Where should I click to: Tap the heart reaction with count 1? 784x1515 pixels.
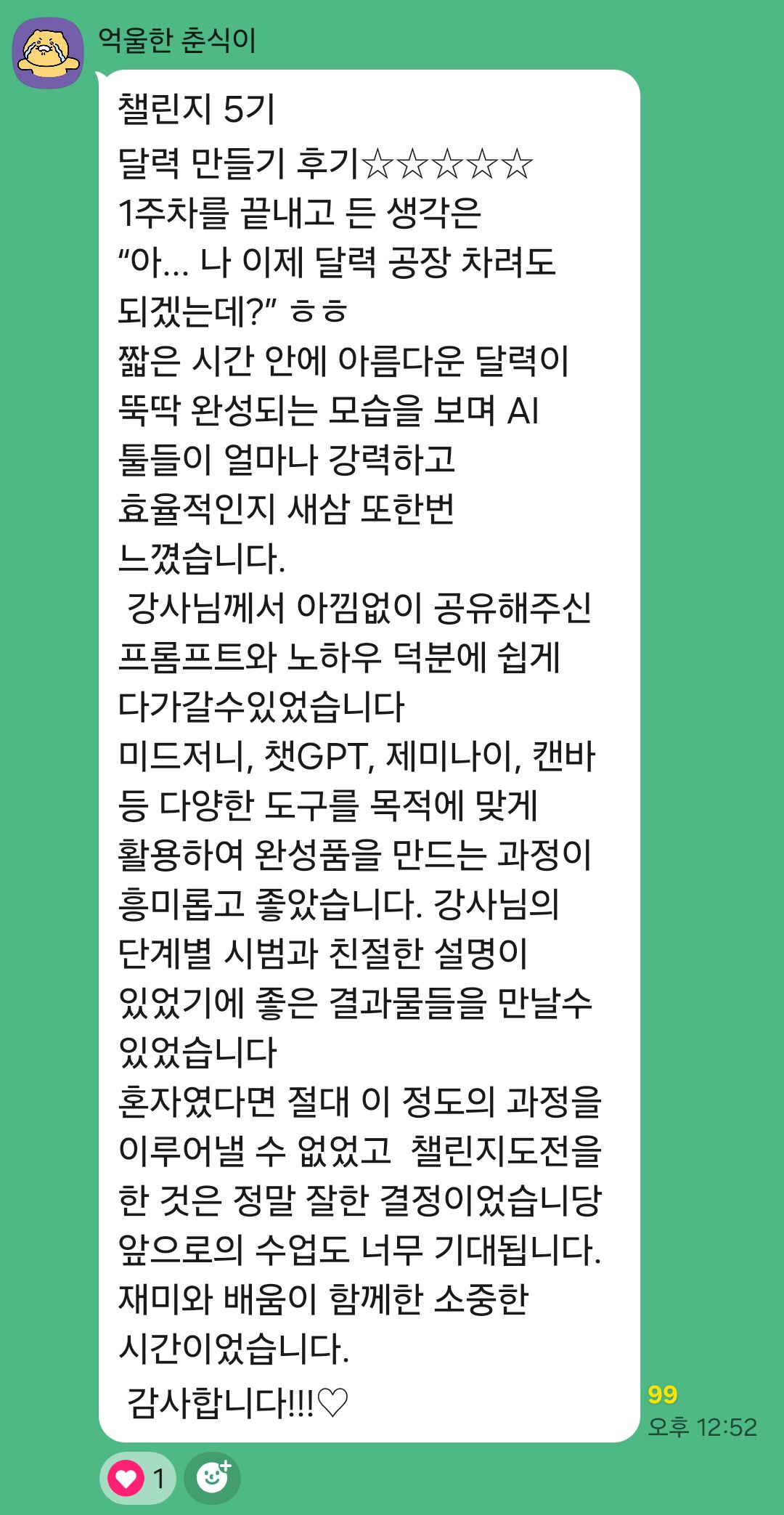[138, 1478]
